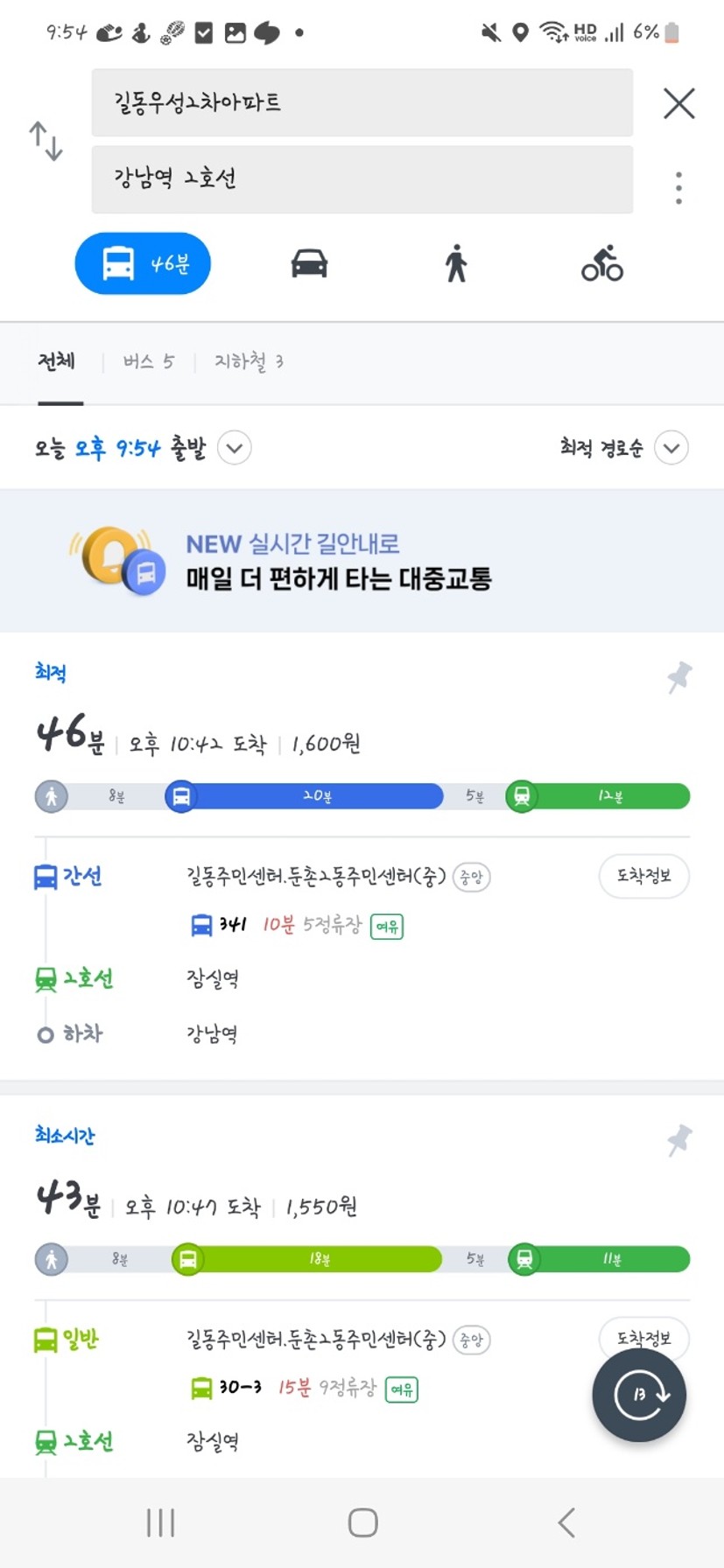Expand the departure time selector 오후 9:54 출발
This screenshot has height=1568, width=724.
[x=143, y=448]
